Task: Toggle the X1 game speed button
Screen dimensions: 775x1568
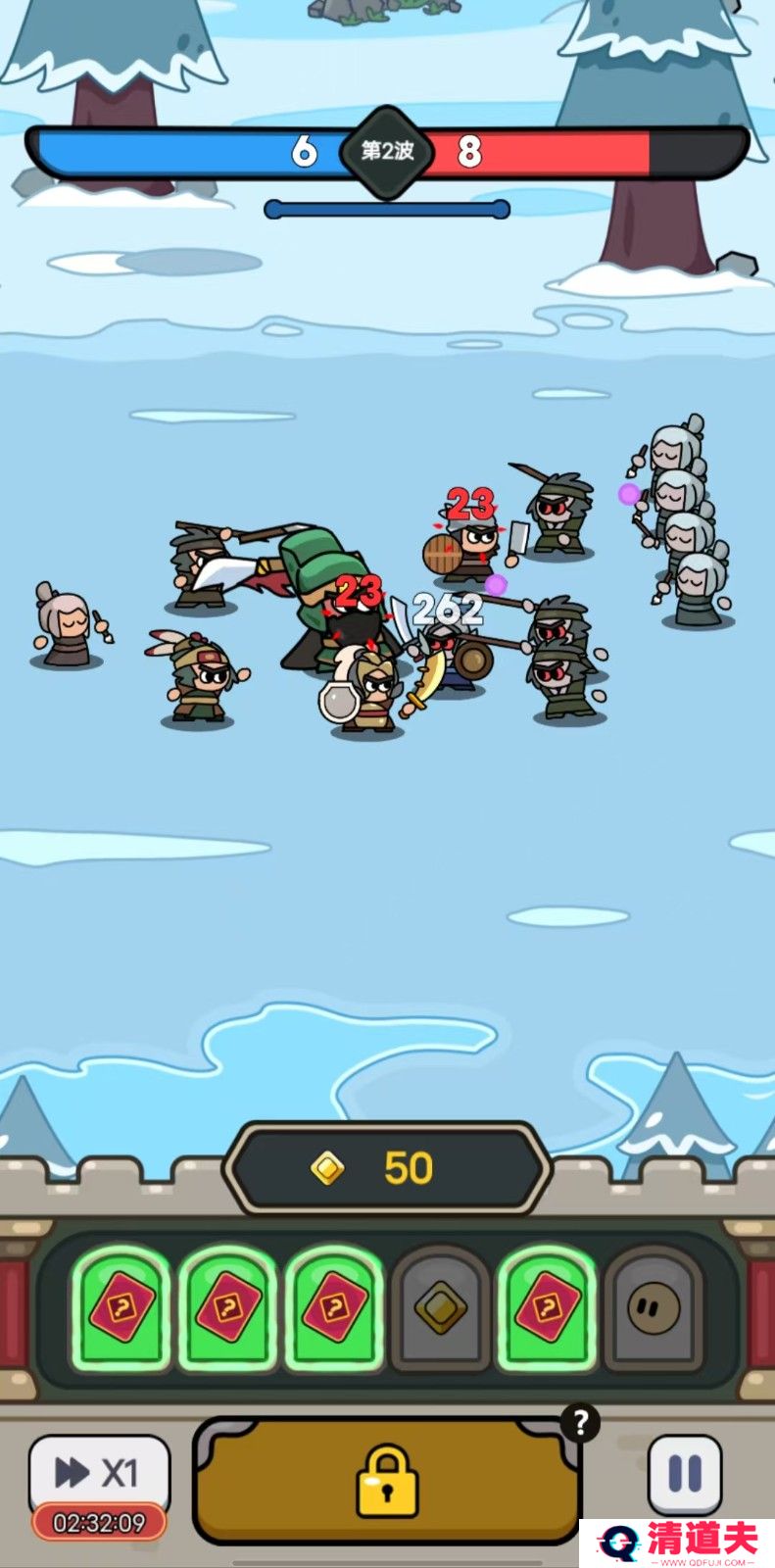Action: pyautogui.click(x=98, y=1472)
